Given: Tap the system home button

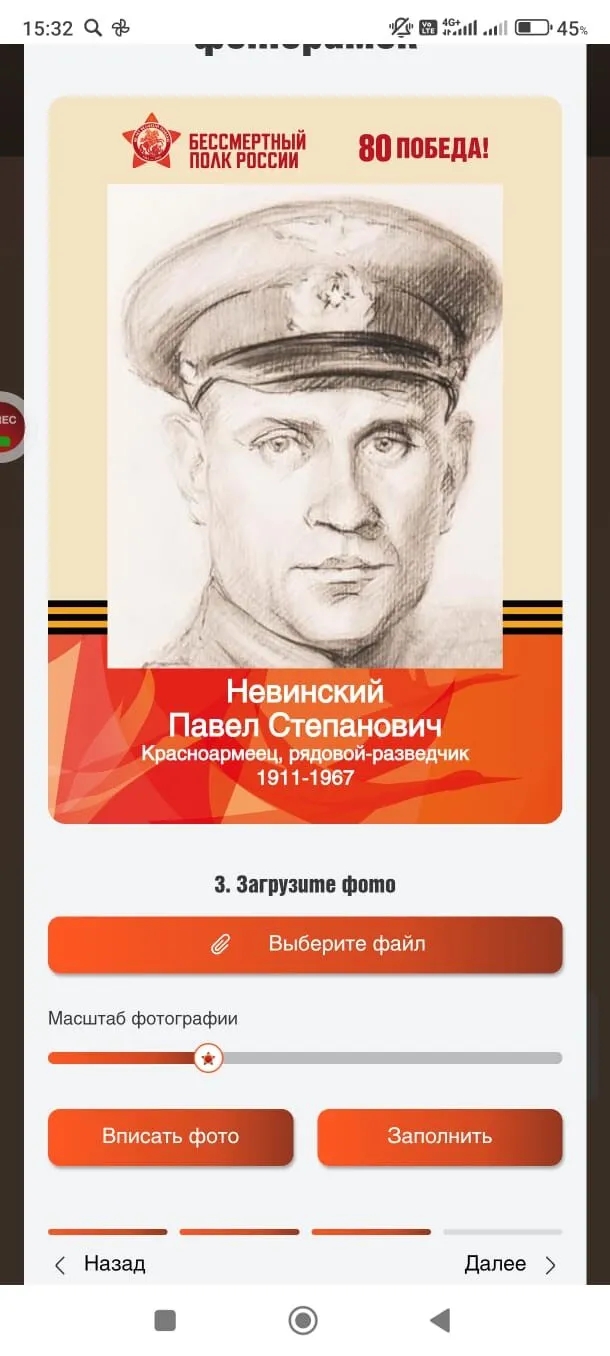Looking at the screenshot, I should pos(303,1321).
